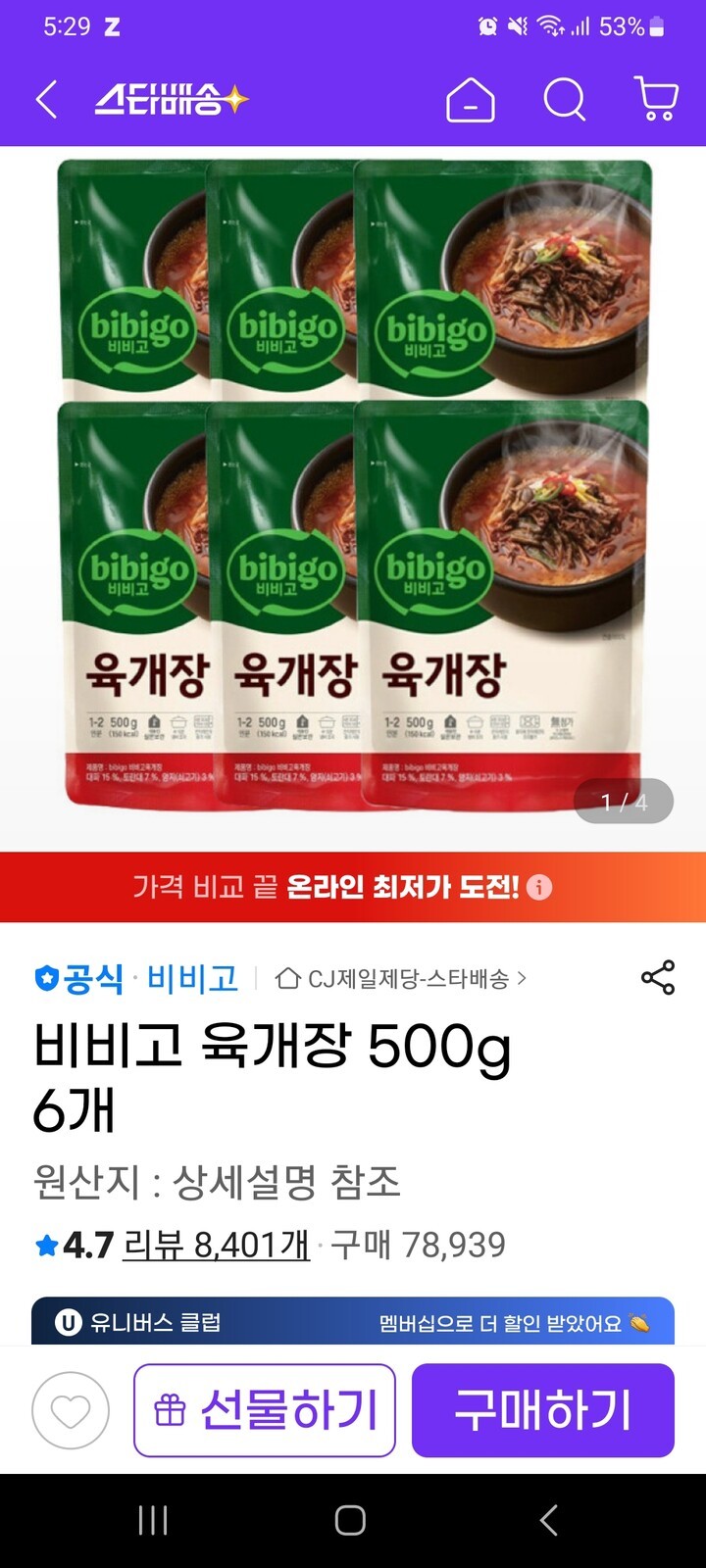
Task: Tap the 선물하기 button
Action: click(265, 1410)
